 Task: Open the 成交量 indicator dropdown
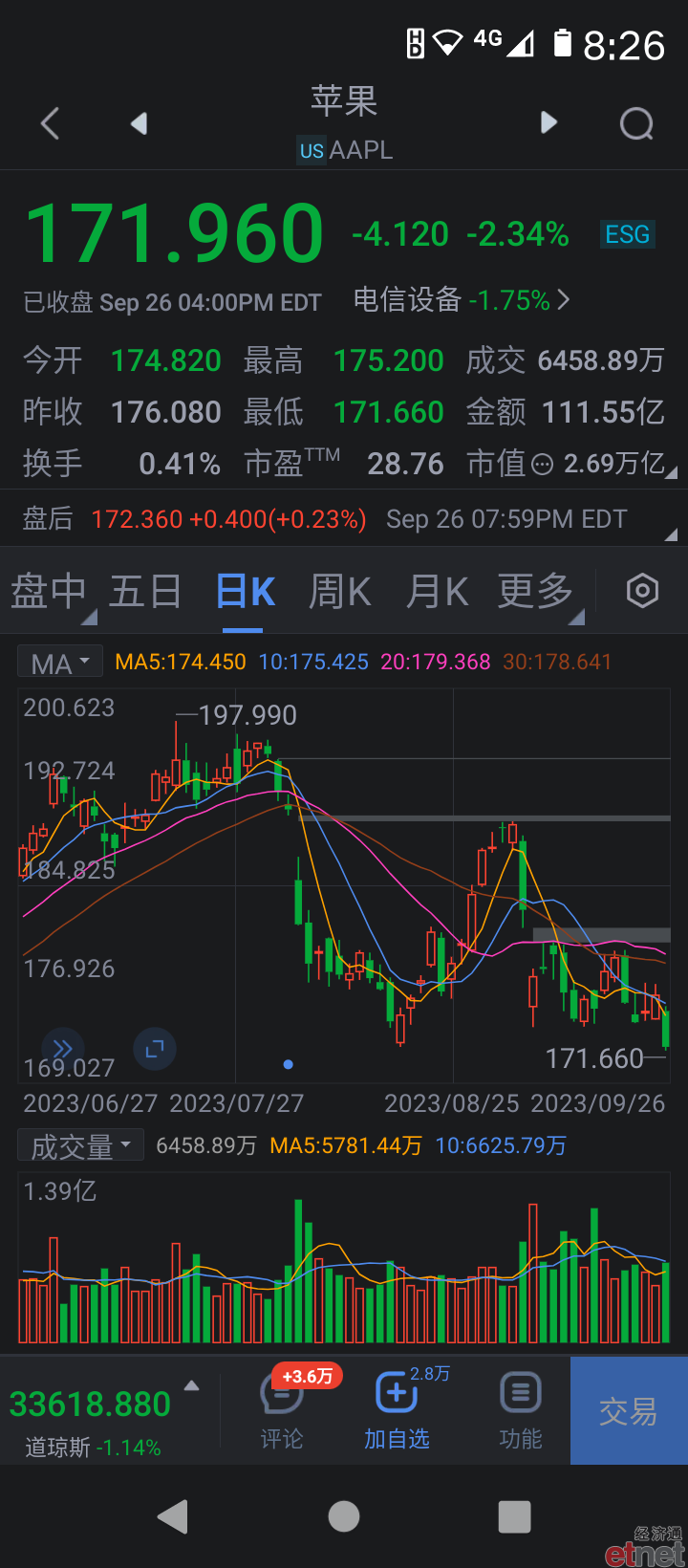tap(80, 1145)
